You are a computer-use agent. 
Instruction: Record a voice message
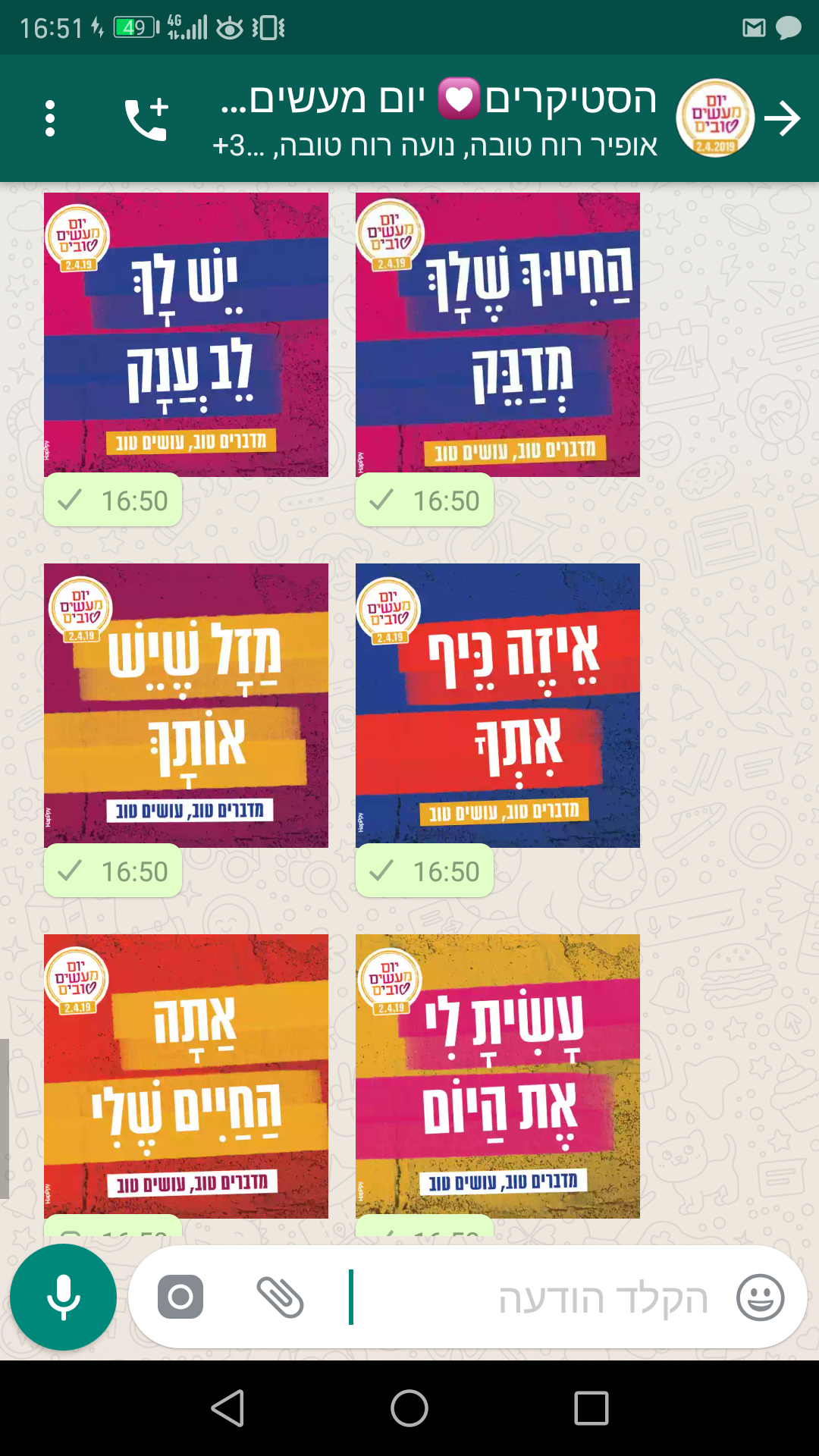64,1297
